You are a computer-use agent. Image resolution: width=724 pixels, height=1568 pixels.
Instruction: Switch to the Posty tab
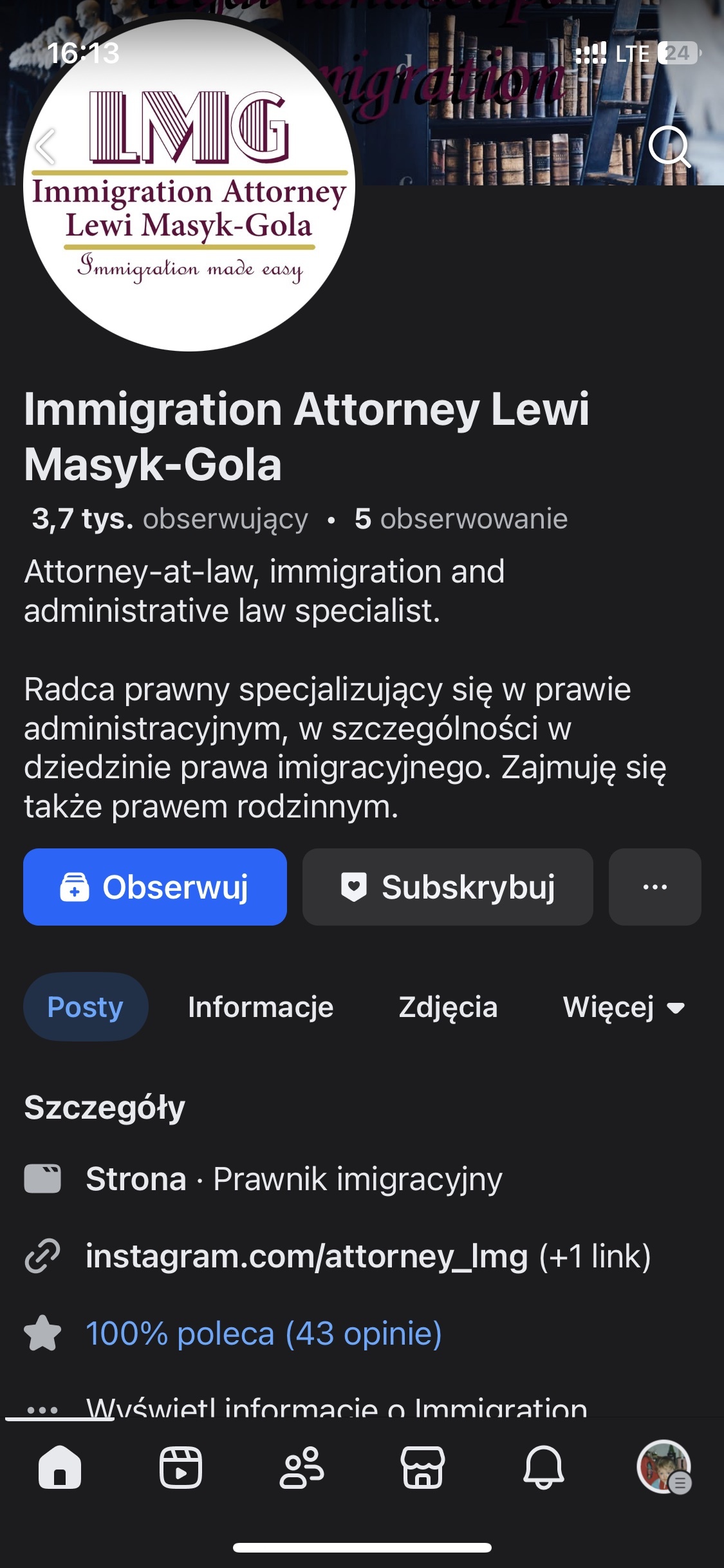(x=86, y=1007)
